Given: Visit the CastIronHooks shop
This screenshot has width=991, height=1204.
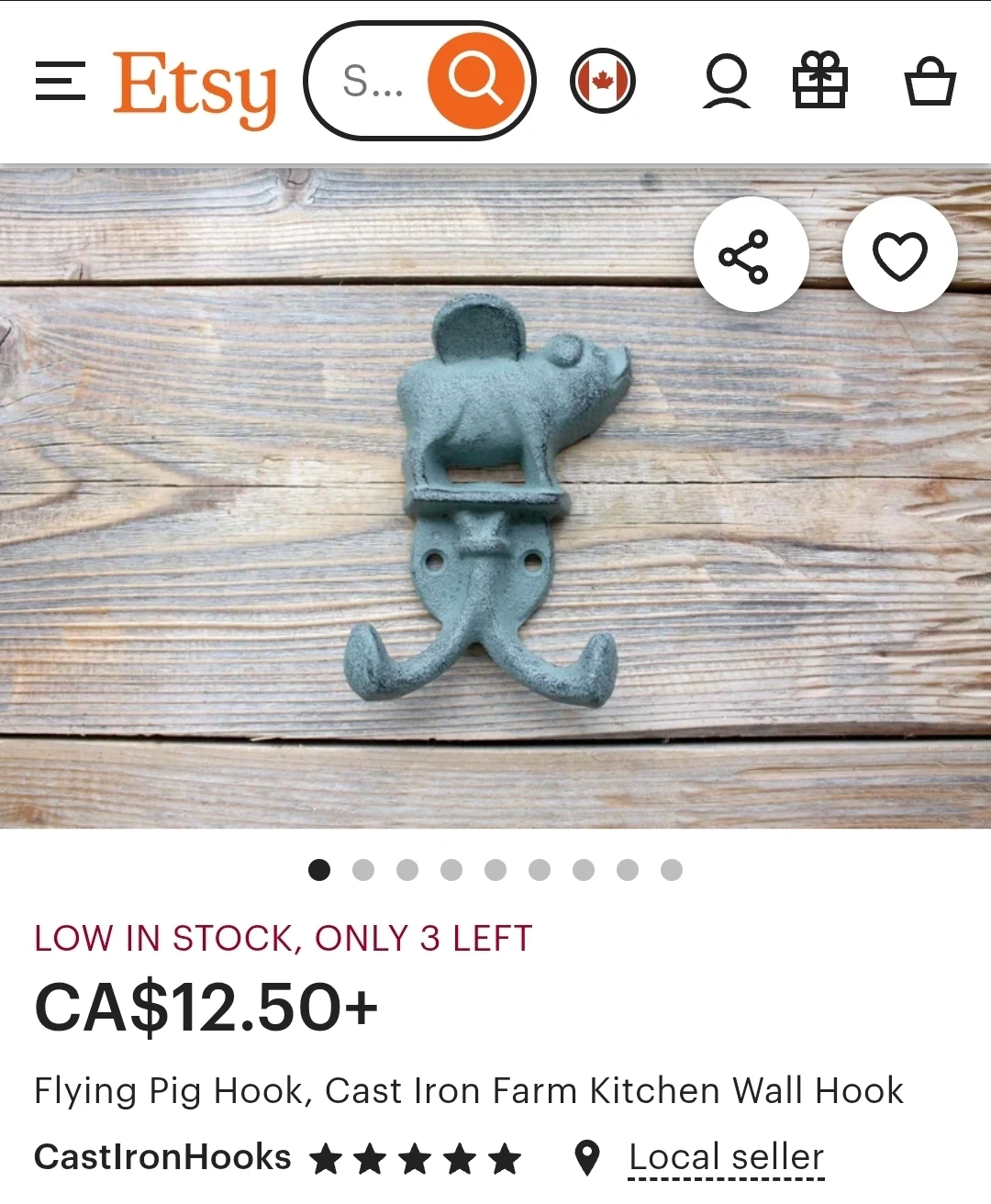Looking at the screenshot, I should click(x=162, y=1157).
